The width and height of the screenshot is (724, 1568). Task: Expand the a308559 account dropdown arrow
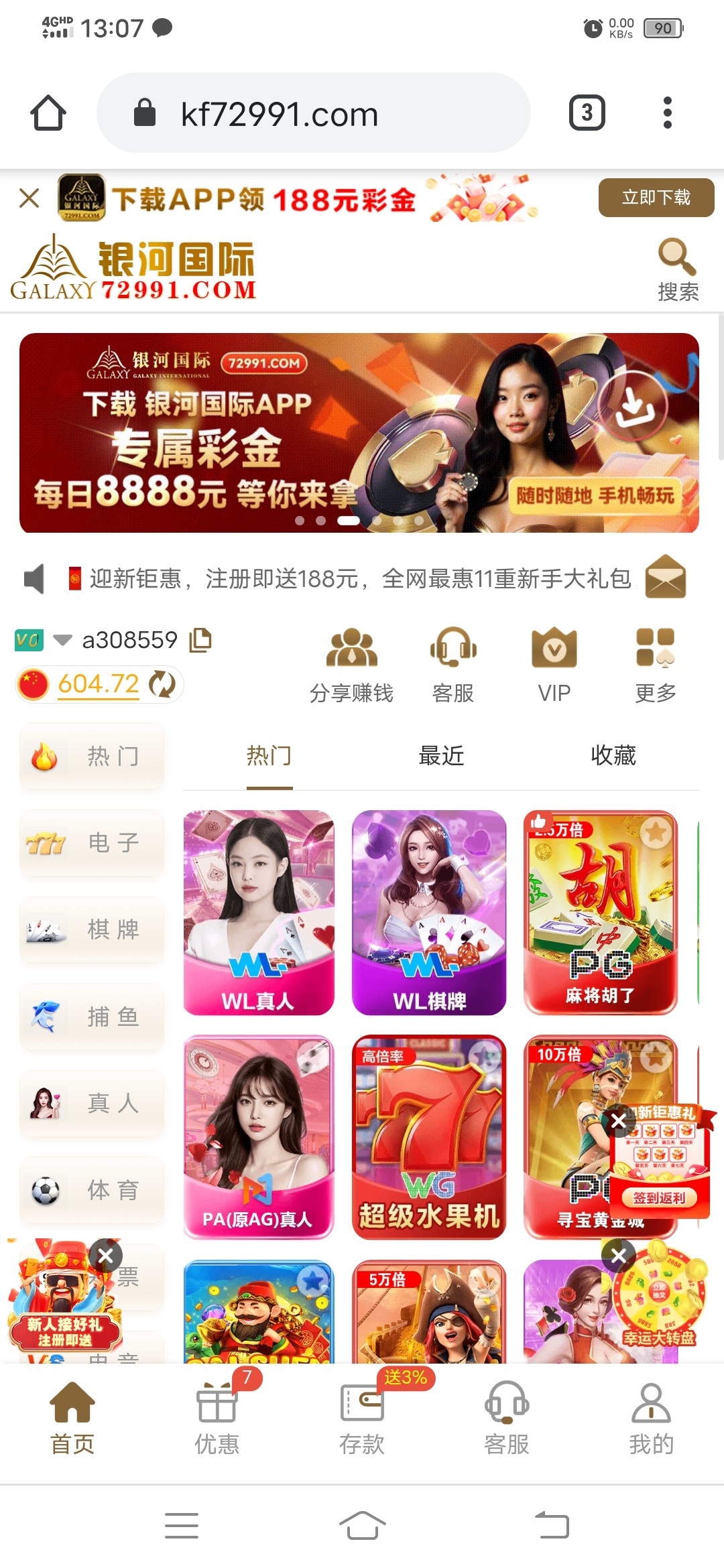[x=62, y=641]
